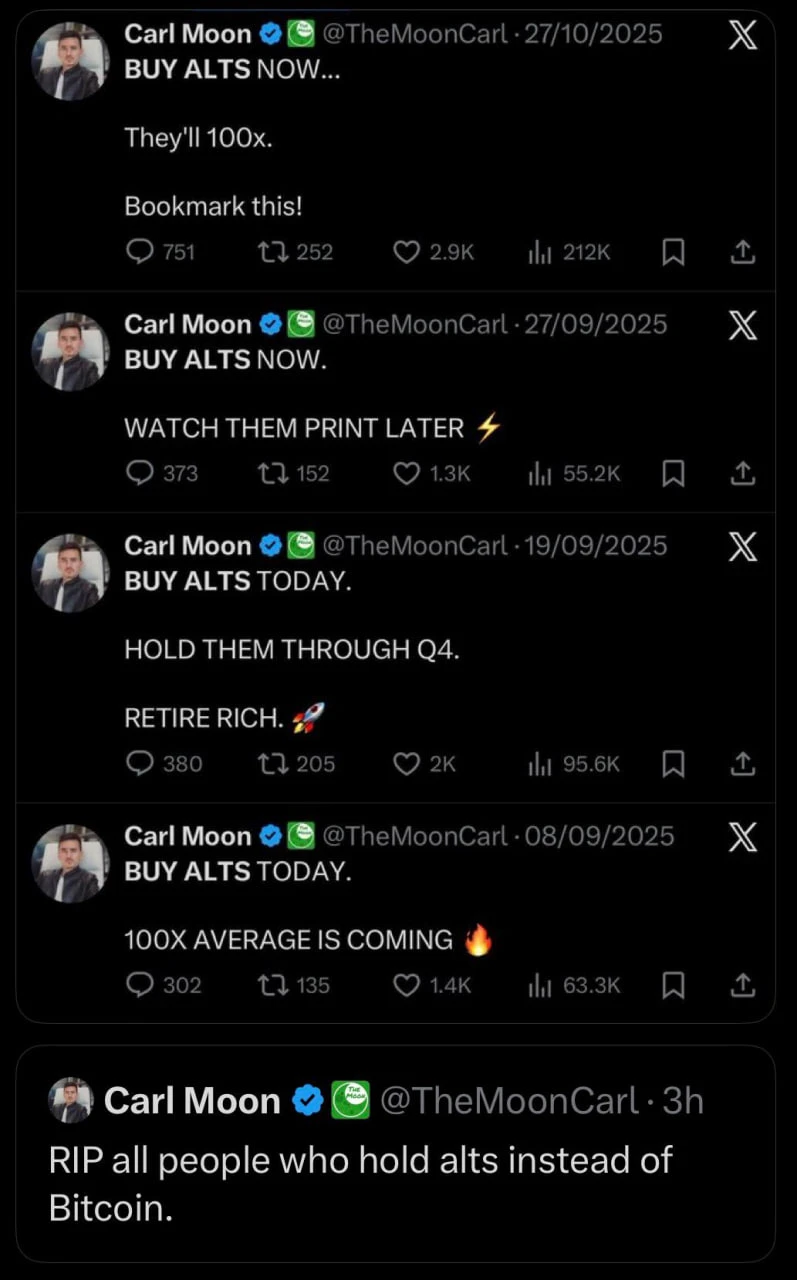
Task: Click the blue verified badge next to Carl Moon
Action: (x=269, y=33)
